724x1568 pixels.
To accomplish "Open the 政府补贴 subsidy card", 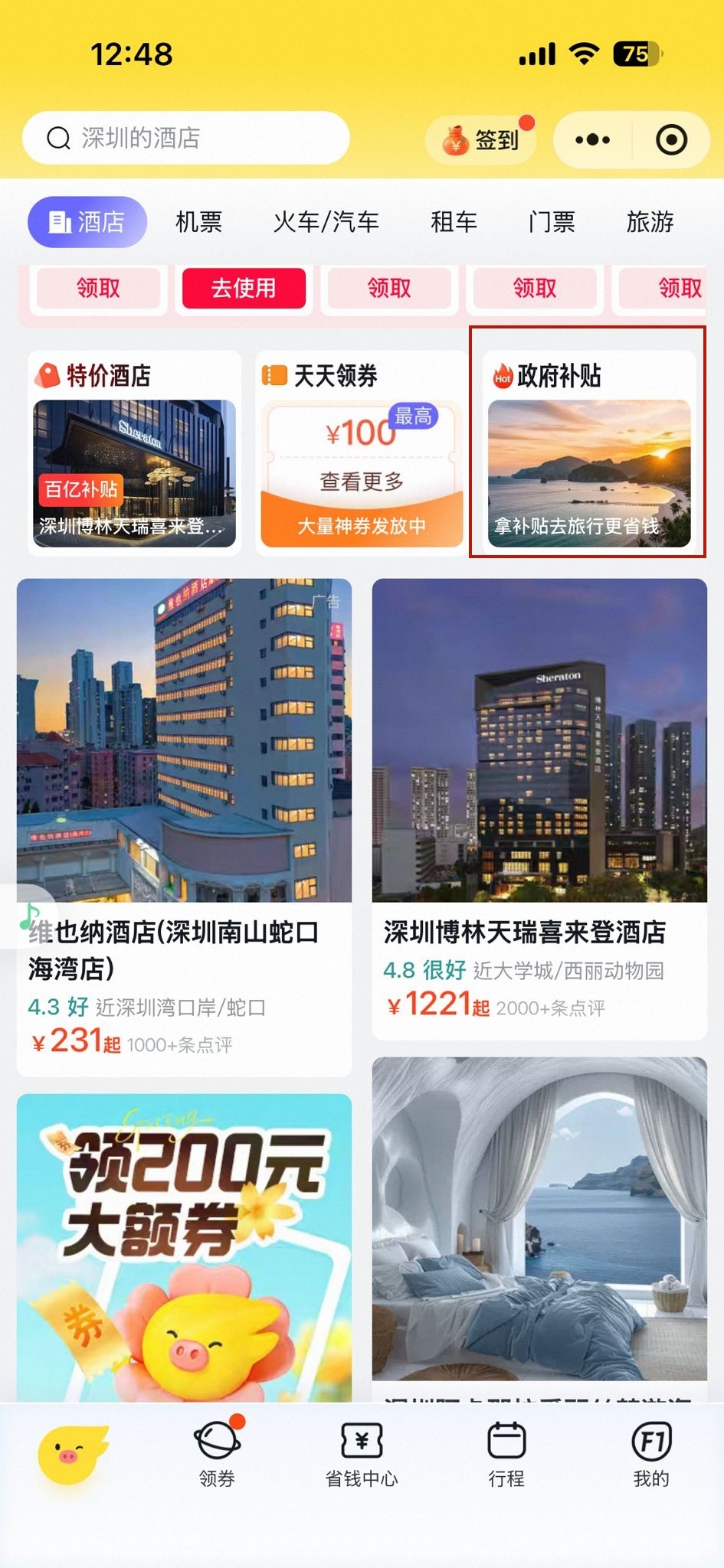I will click(588, 453).
